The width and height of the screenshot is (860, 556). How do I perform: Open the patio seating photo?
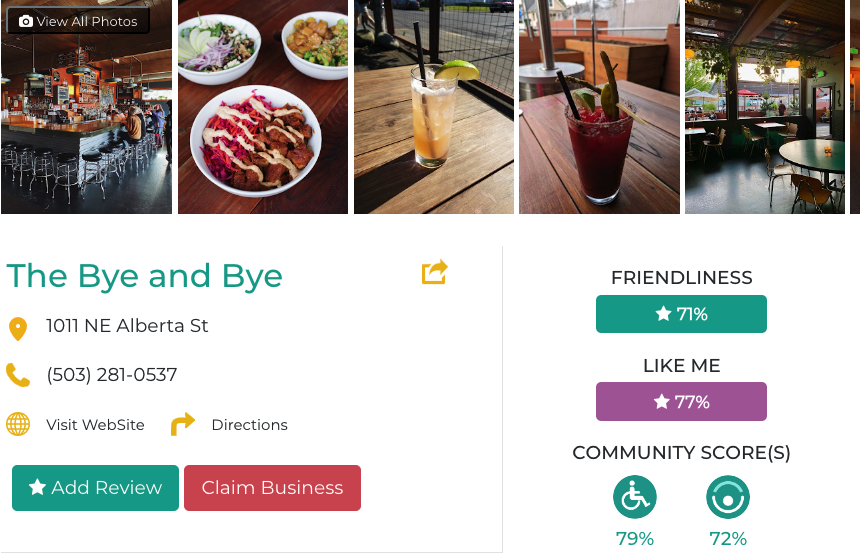coord(765,107)
